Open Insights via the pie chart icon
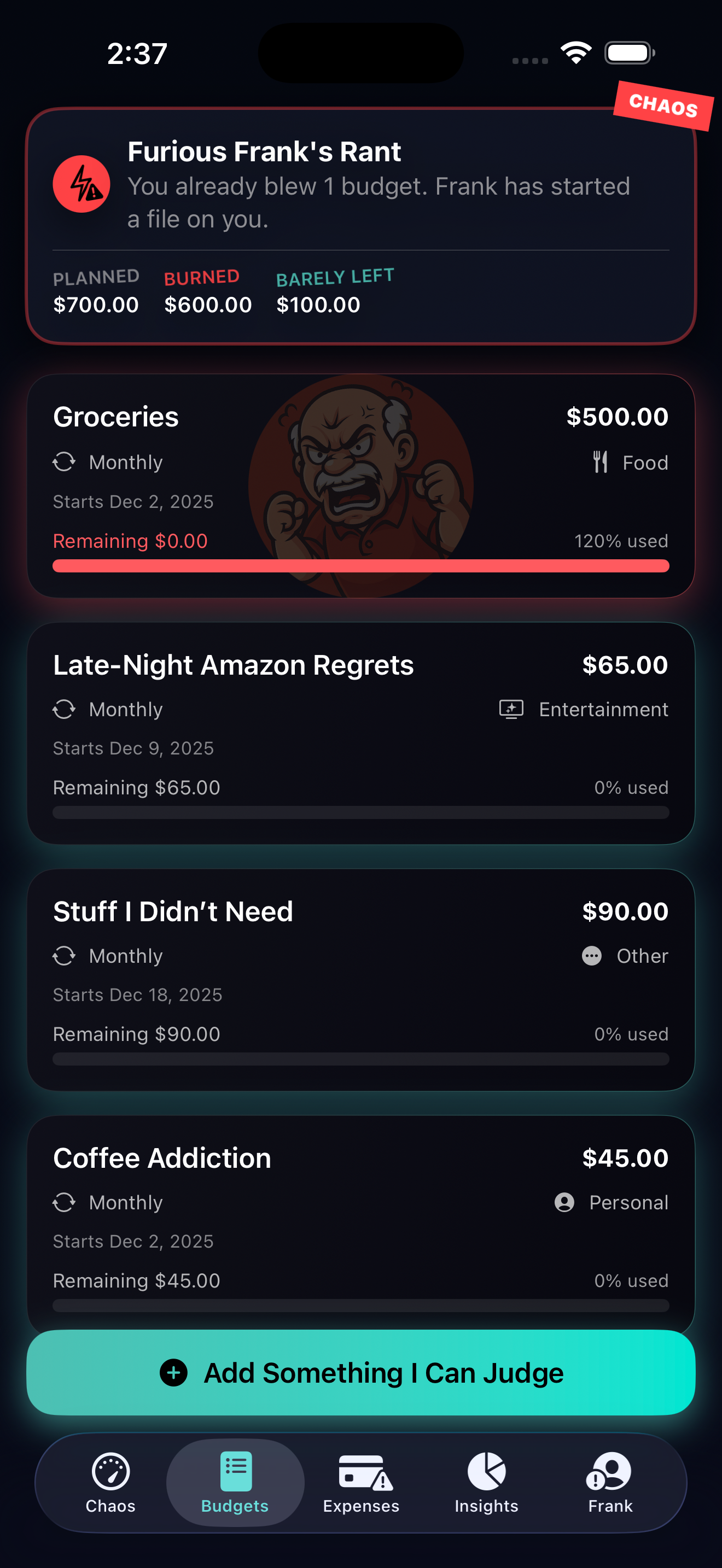722x1568 pixels. (x=485, y=1479)
